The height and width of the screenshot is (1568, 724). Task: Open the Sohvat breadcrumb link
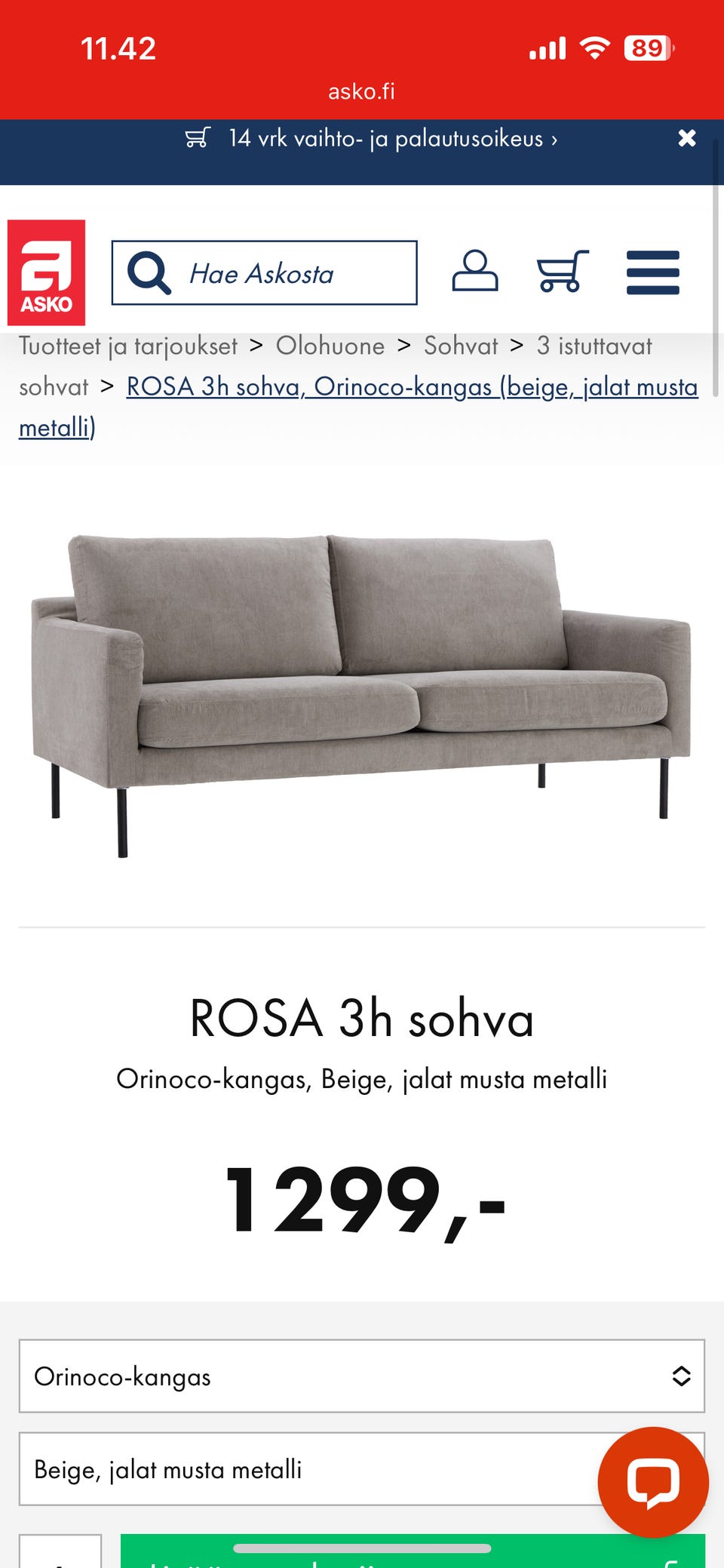(460, 346)
